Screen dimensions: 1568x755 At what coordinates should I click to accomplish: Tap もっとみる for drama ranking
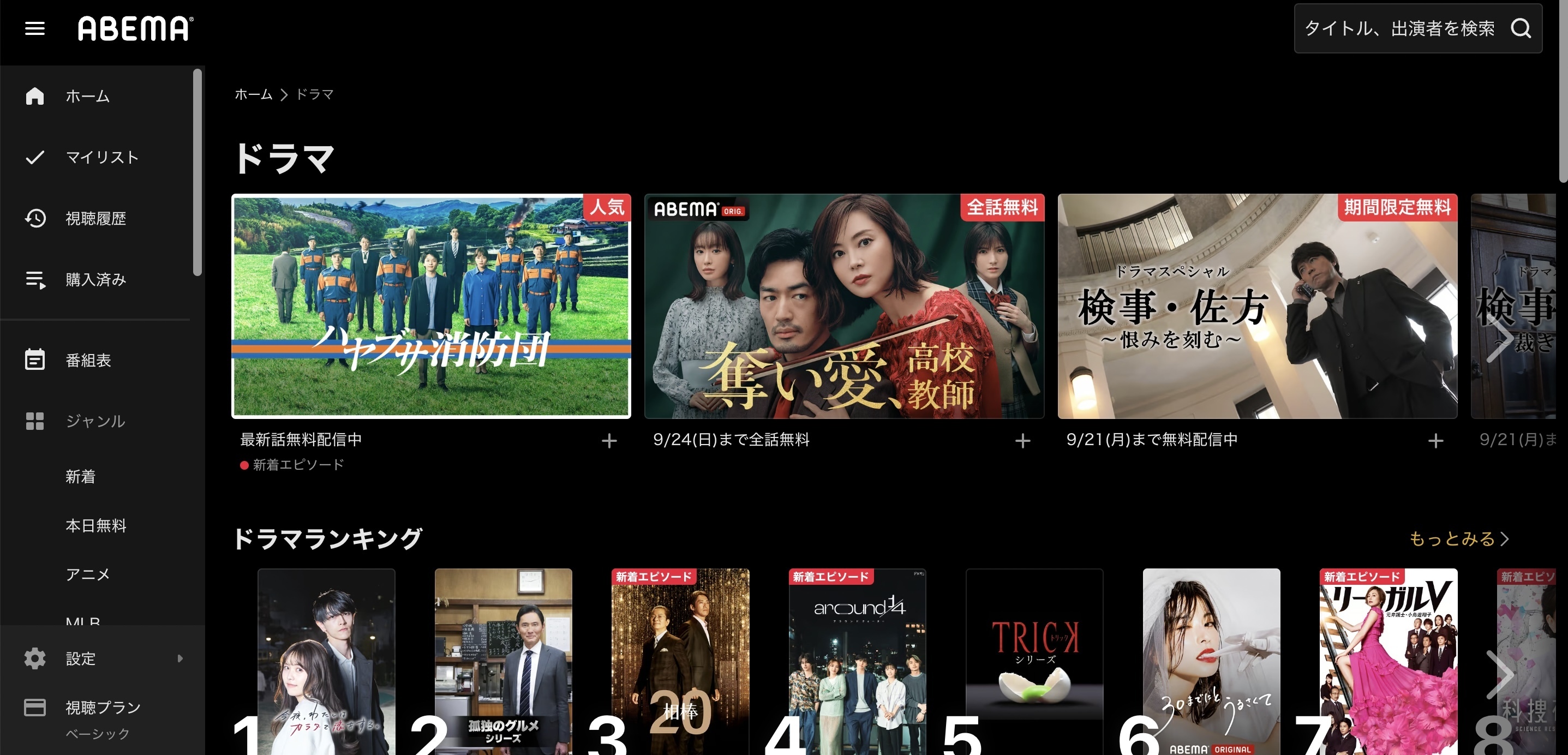coord(1458,539)
